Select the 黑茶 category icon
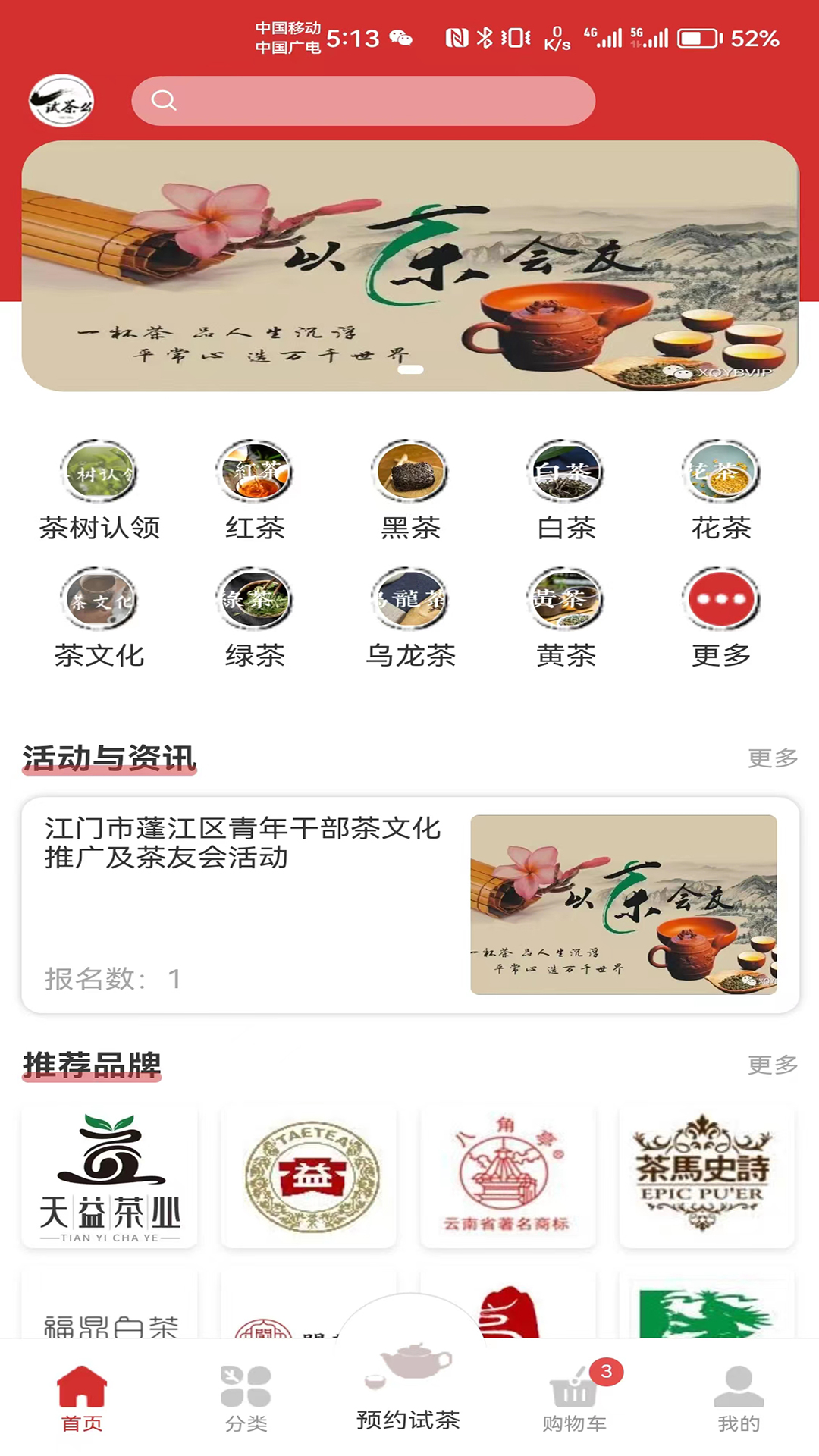 coord(409,472)
